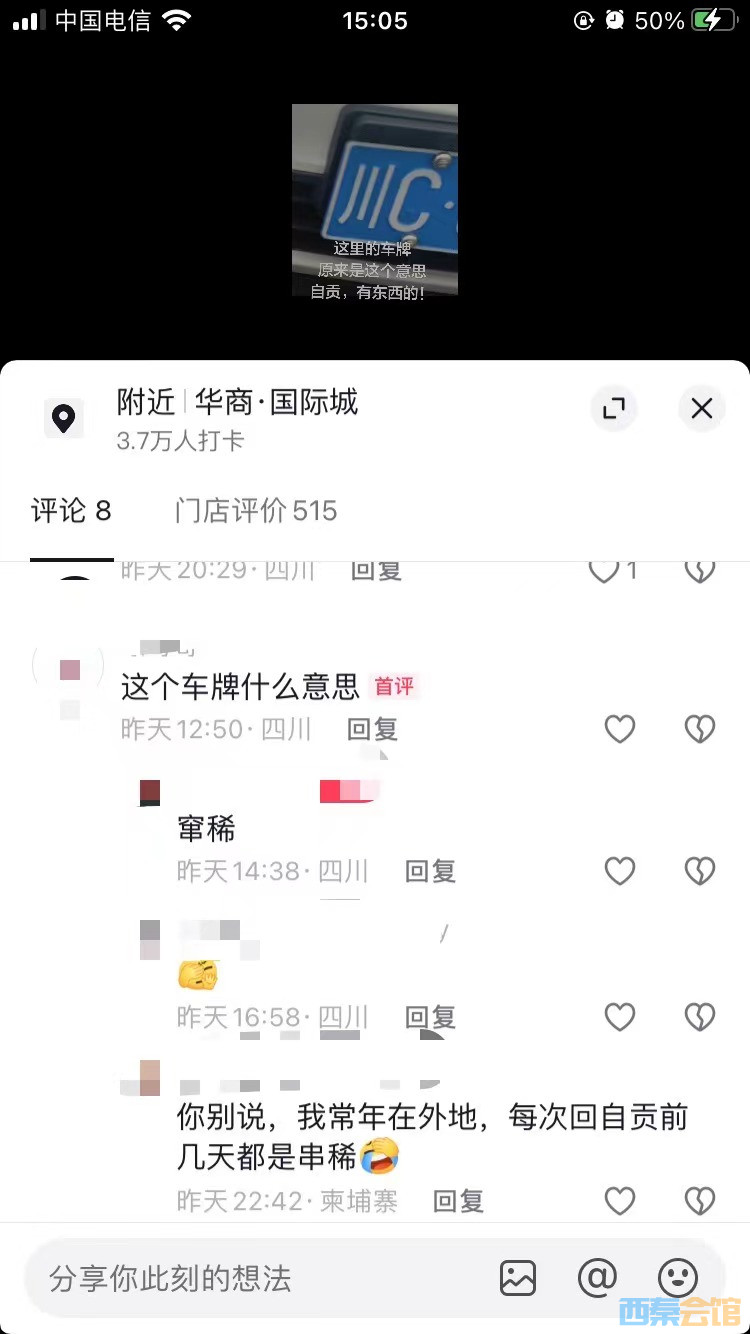750x1334 pixels.
Task: Select the 评论 8 tab
Action: point(71,511)
